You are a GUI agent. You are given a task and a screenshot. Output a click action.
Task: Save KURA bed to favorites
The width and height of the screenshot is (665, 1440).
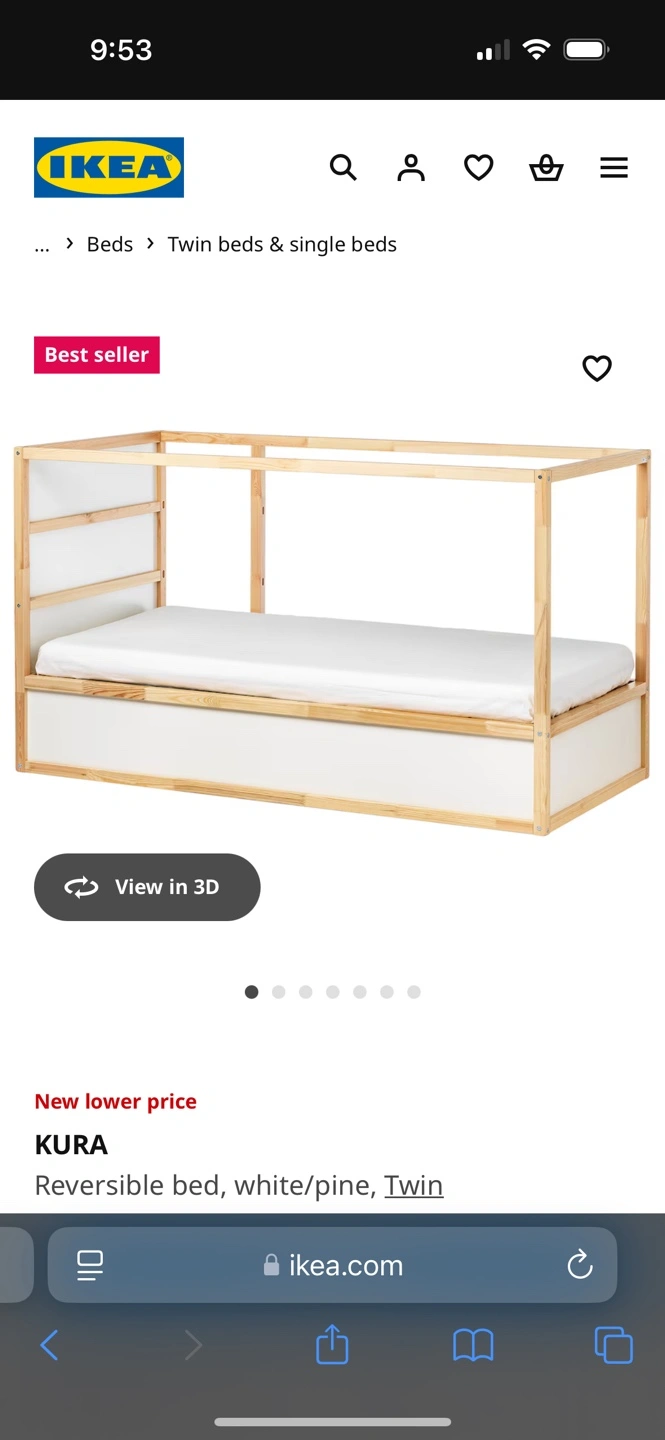(597, 369)
